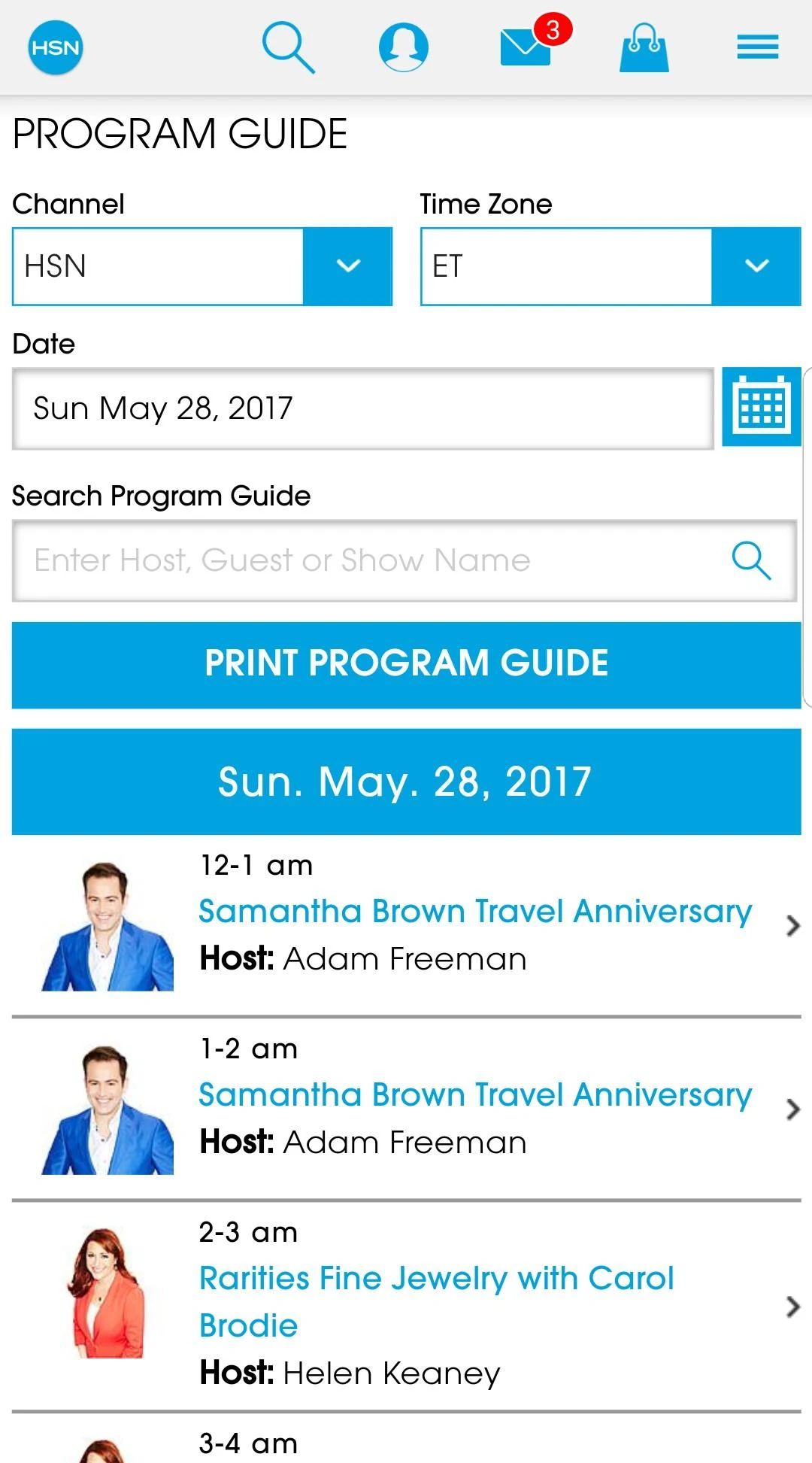Open the account profile icon

(404, 47)
